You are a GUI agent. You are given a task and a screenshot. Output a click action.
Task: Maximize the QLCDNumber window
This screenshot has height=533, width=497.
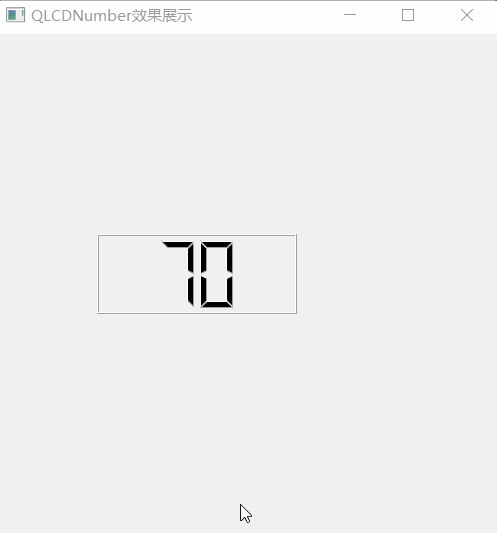tap(408, 15)
